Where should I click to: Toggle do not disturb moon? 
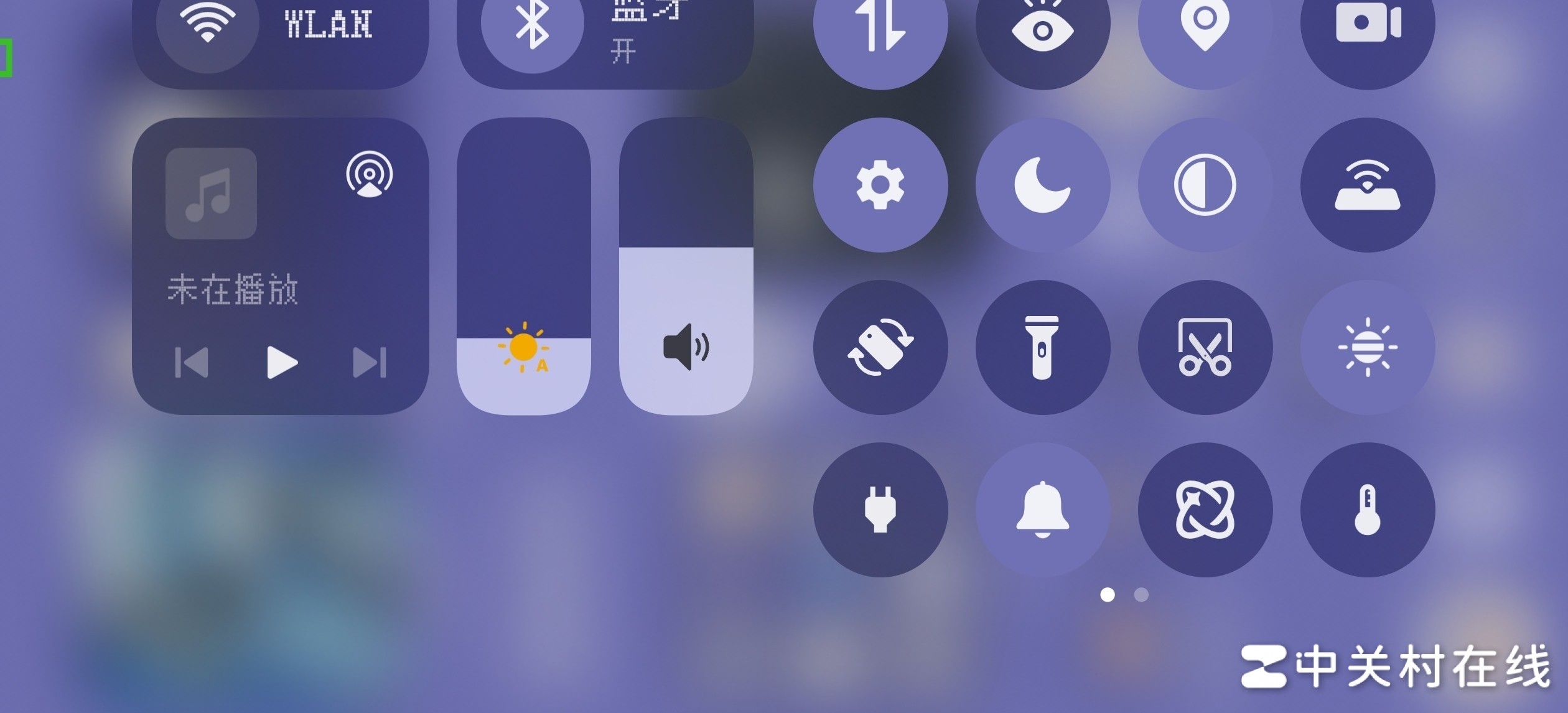pos(1043,185)
